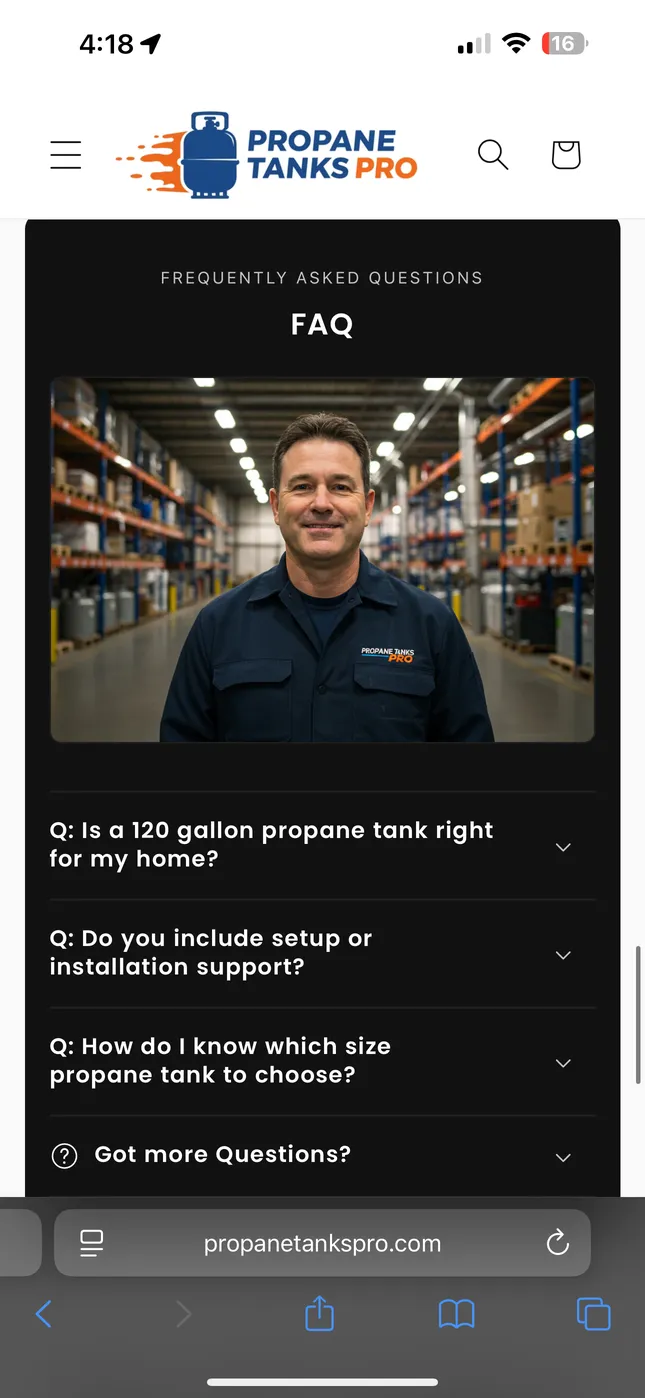Expand the Got more Questions section

pyautogui.click(x=322, y=1156)
